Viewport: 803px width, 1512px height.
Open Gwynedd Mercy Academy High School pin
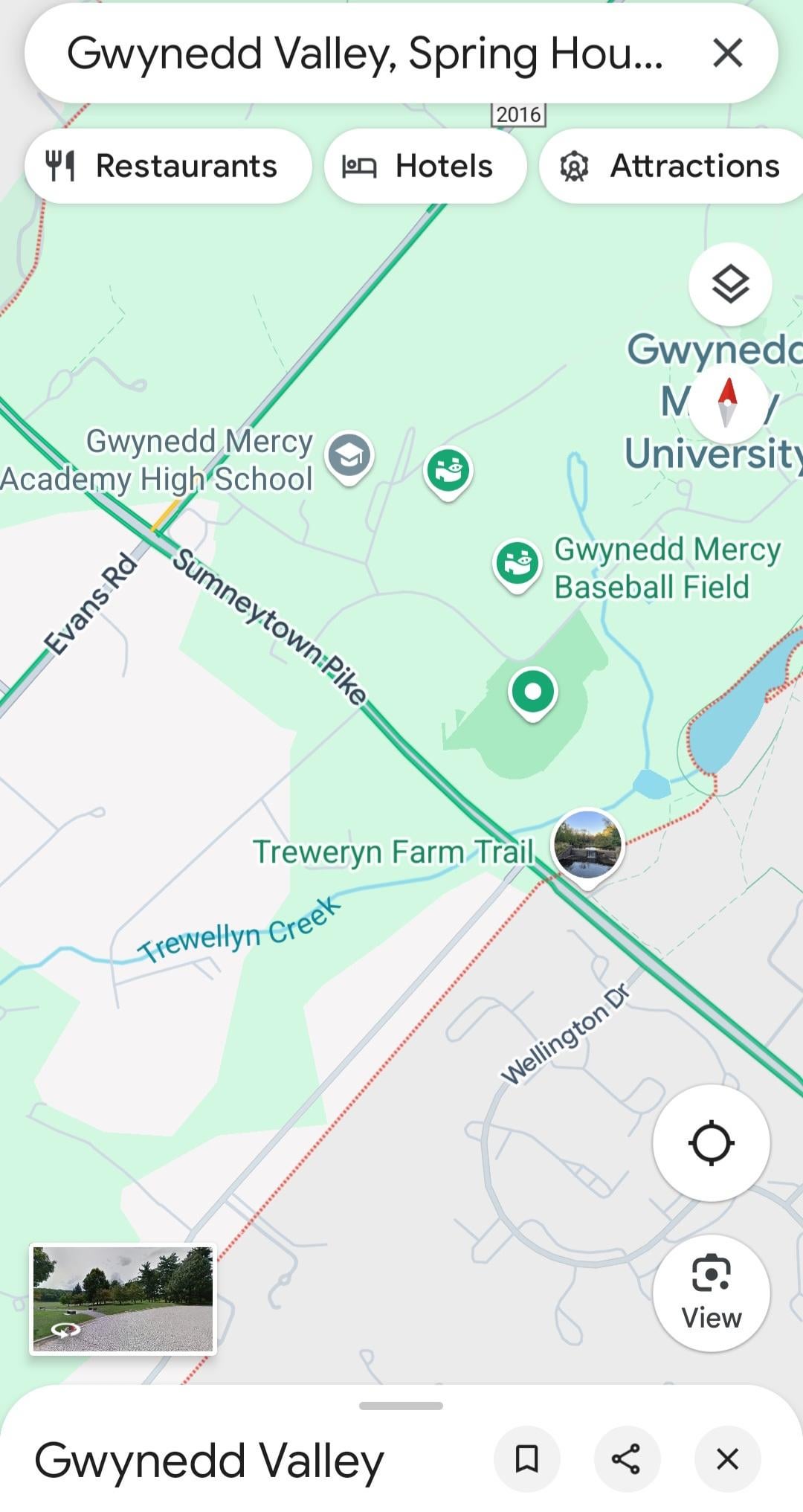(349, 456)
